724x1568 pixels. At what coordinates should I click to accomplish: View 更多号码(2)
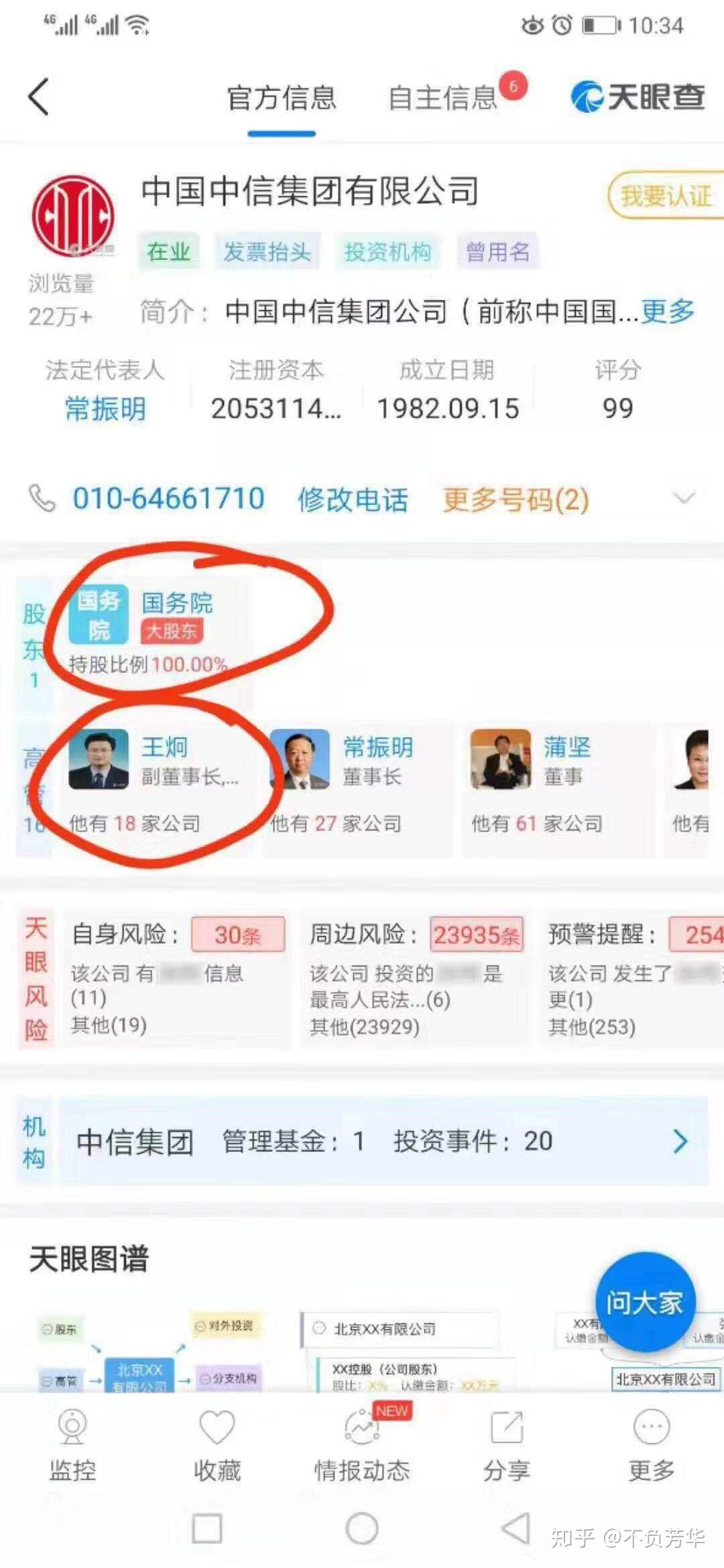pos(516,500)
